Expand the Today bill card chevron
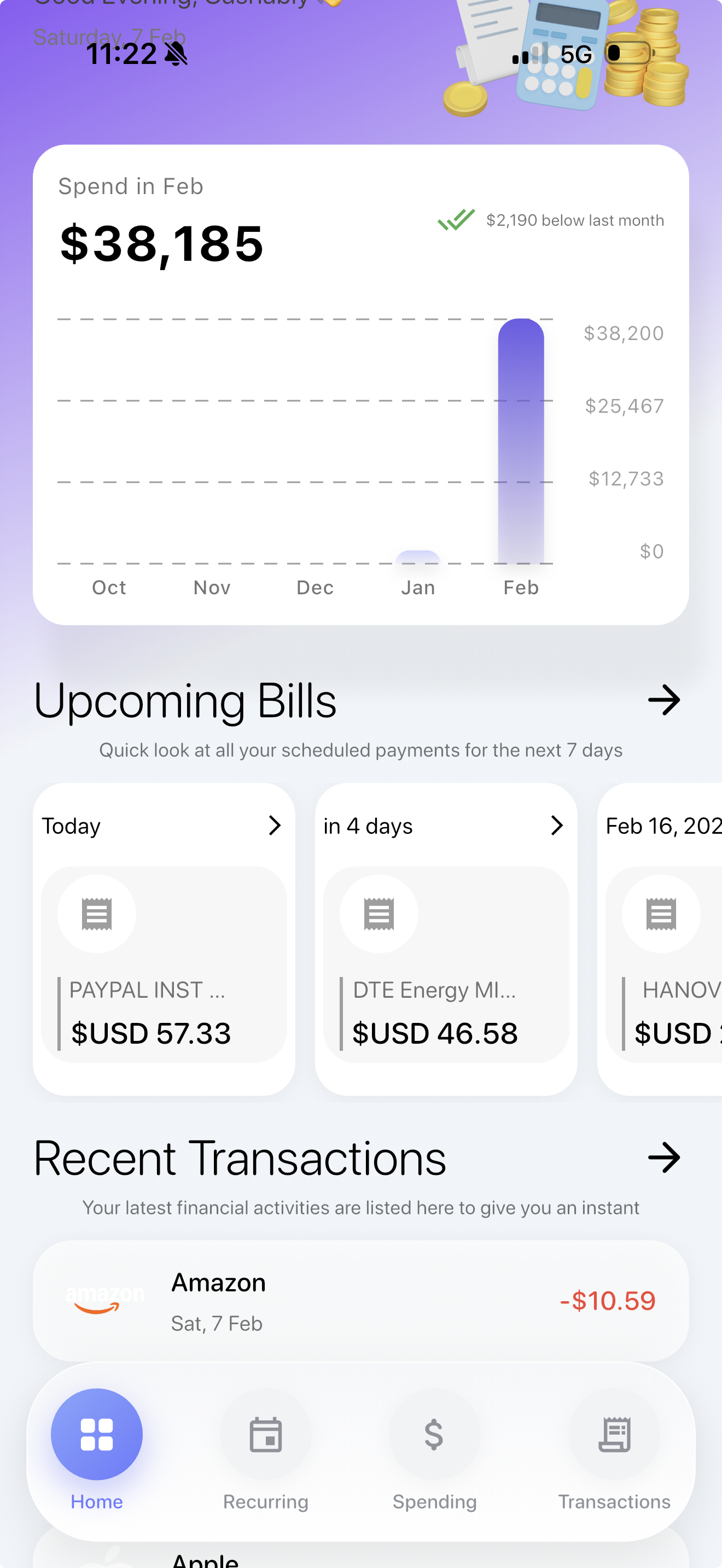The width and height of the screenshot is (722, 1568). coord(275,826)
